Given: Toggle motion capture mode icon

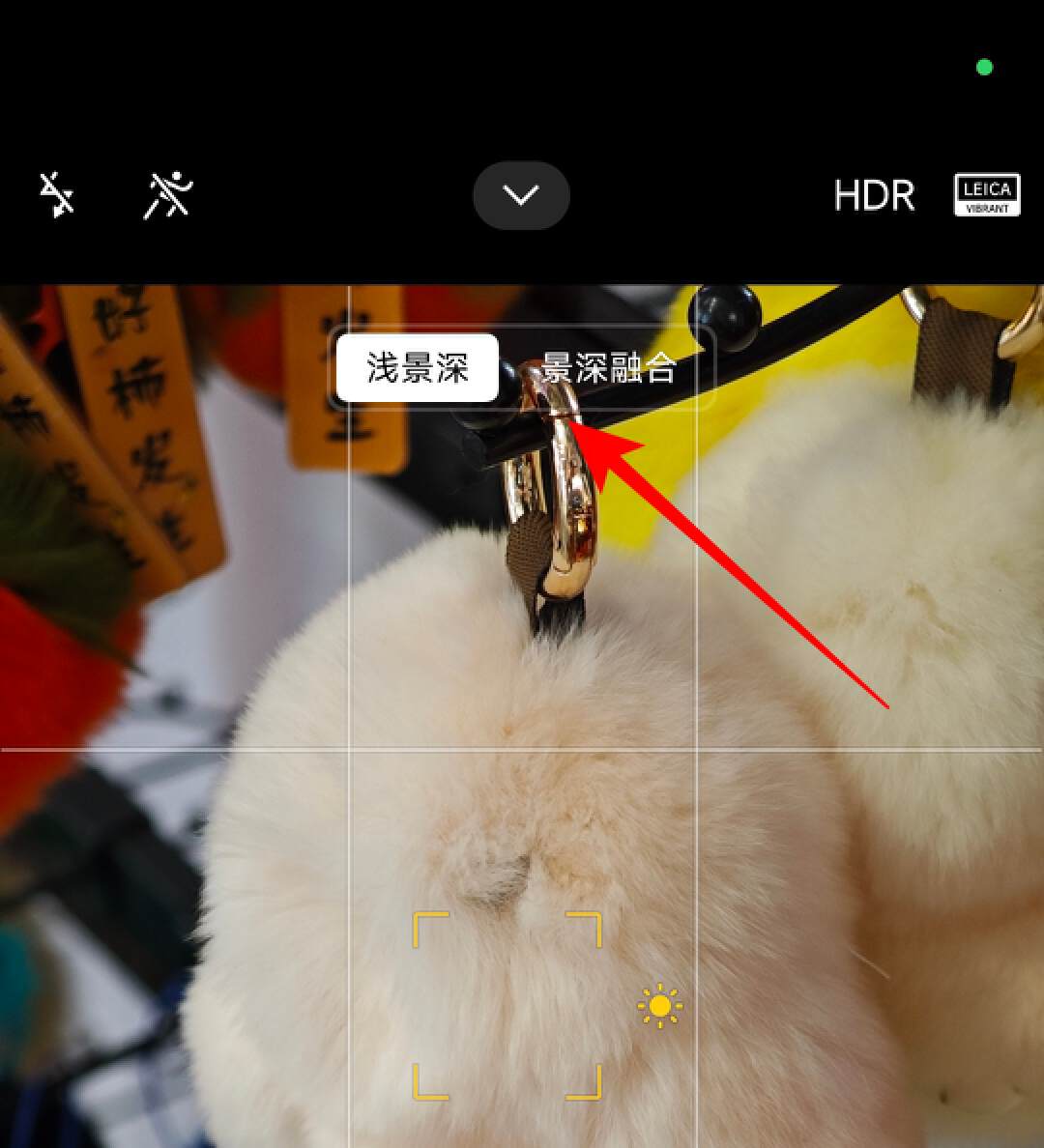Looking at the screenshot, I should 167,195.
